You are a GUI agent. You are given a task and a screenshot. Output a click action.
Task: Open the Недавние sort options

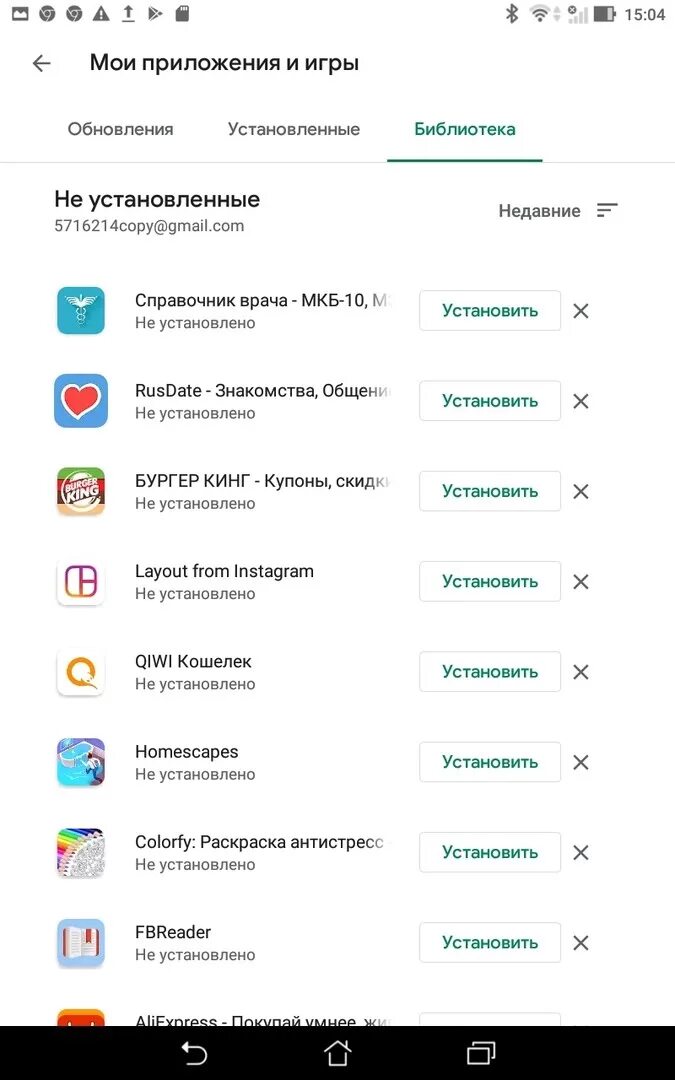(558, 211)
